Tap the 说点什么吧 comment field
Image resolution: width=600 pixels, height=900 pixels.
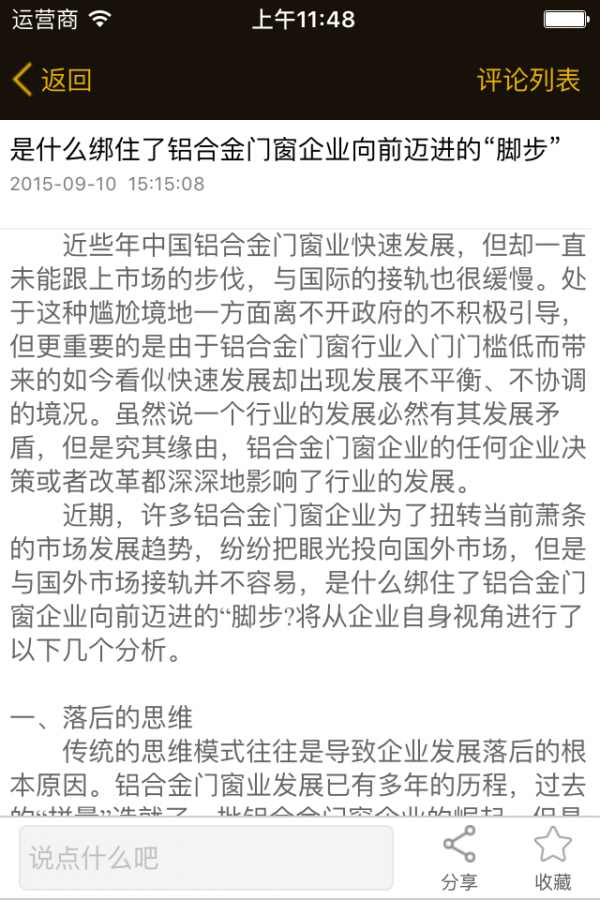pos(206,858)
